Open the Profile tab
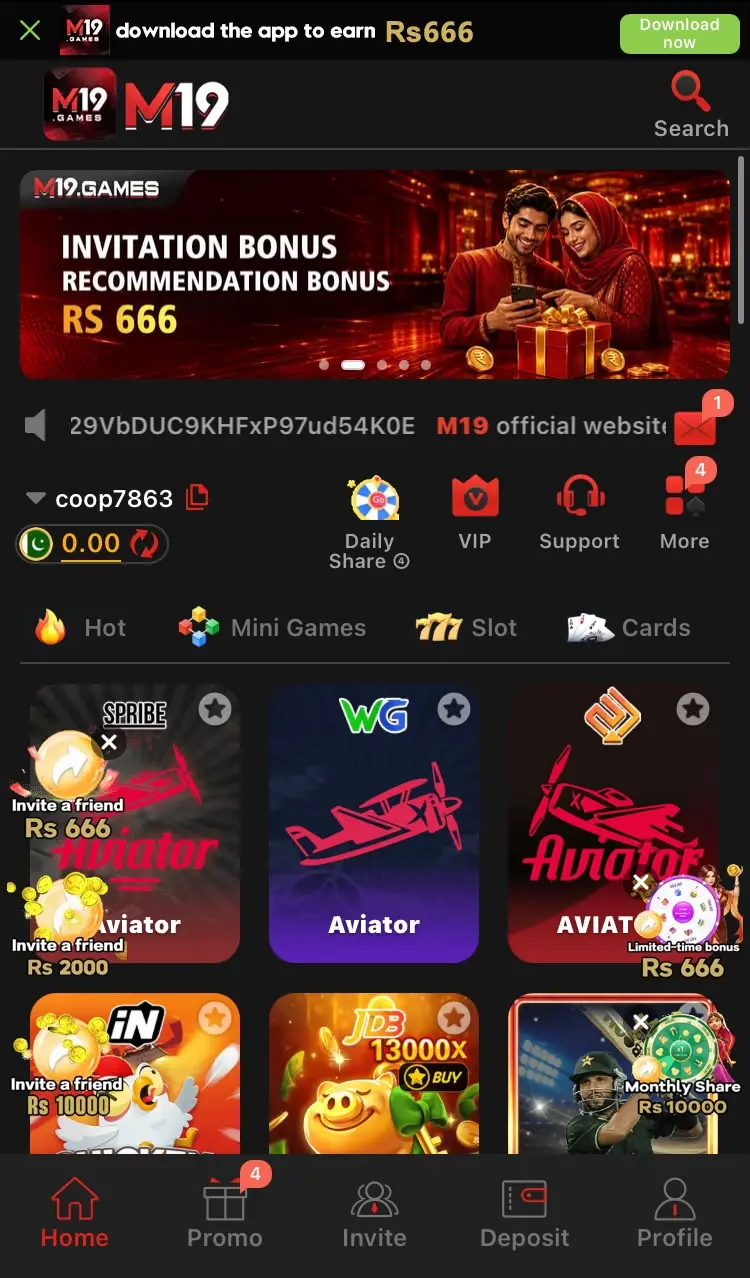750x1278 pixels. click(675, 1212)
